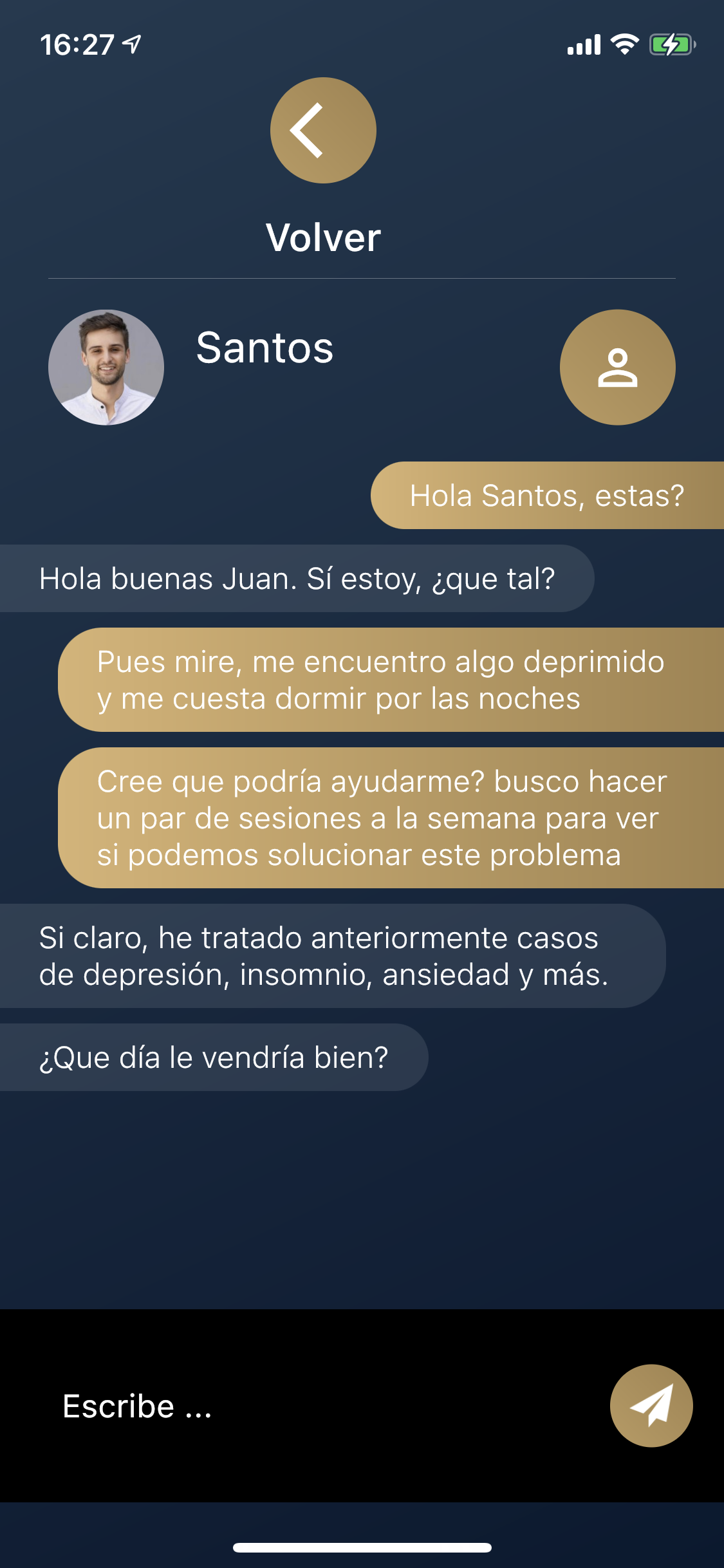Send the message with the paper plane
The image size is (724, 1568).
(651, 1406)
